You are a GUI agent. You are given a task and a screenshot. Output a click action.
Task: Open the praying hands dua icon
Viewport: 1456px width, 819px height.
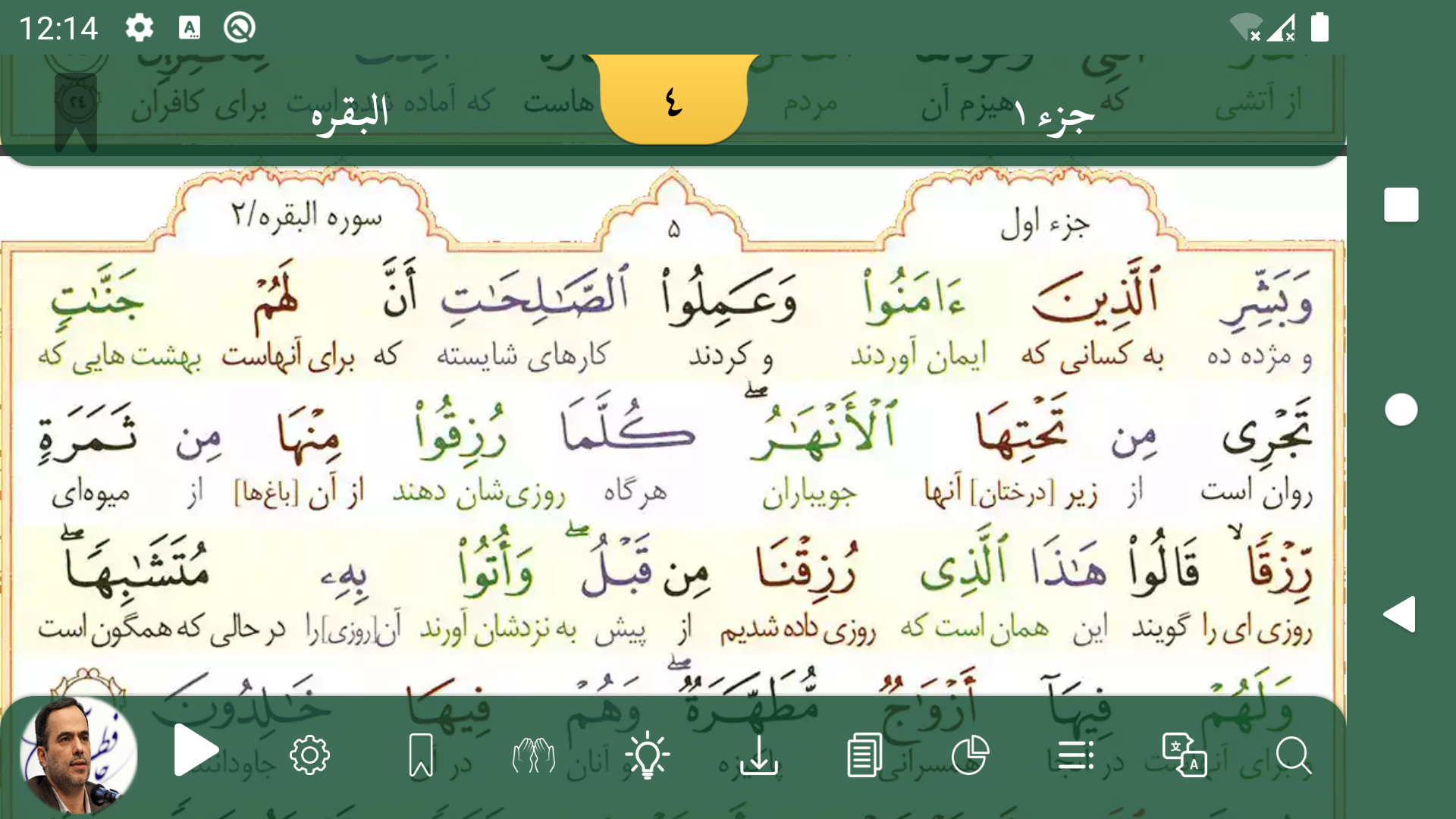pyautogui.click(x=534, y=756)
